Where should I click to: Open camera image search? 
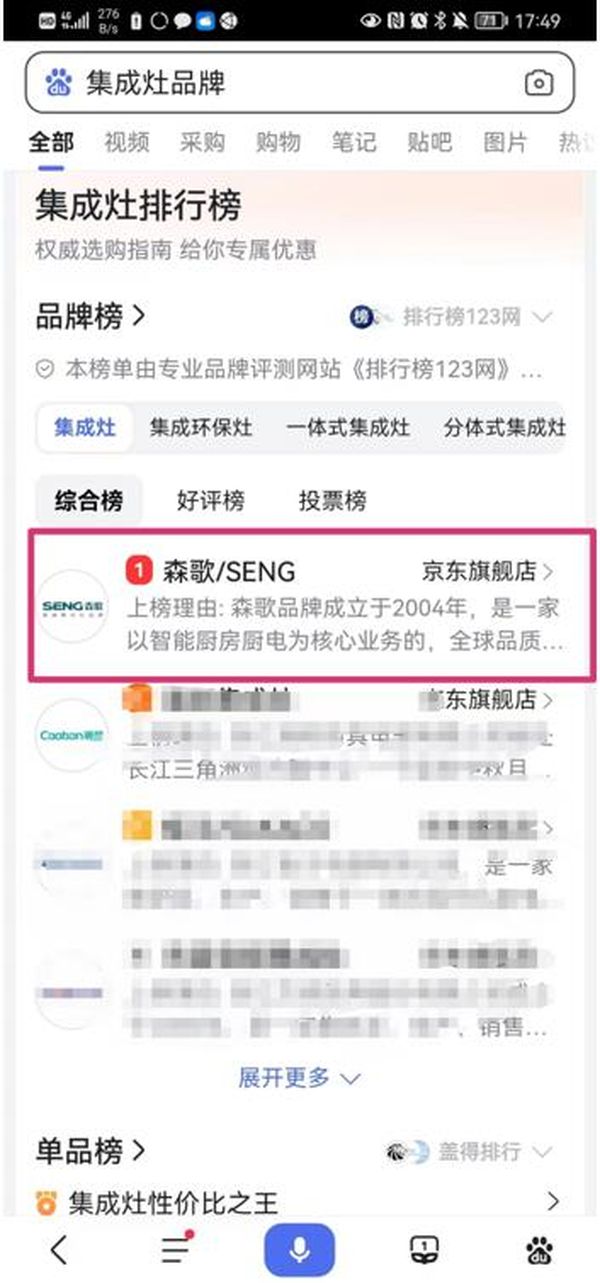click(x=539, y=84)
